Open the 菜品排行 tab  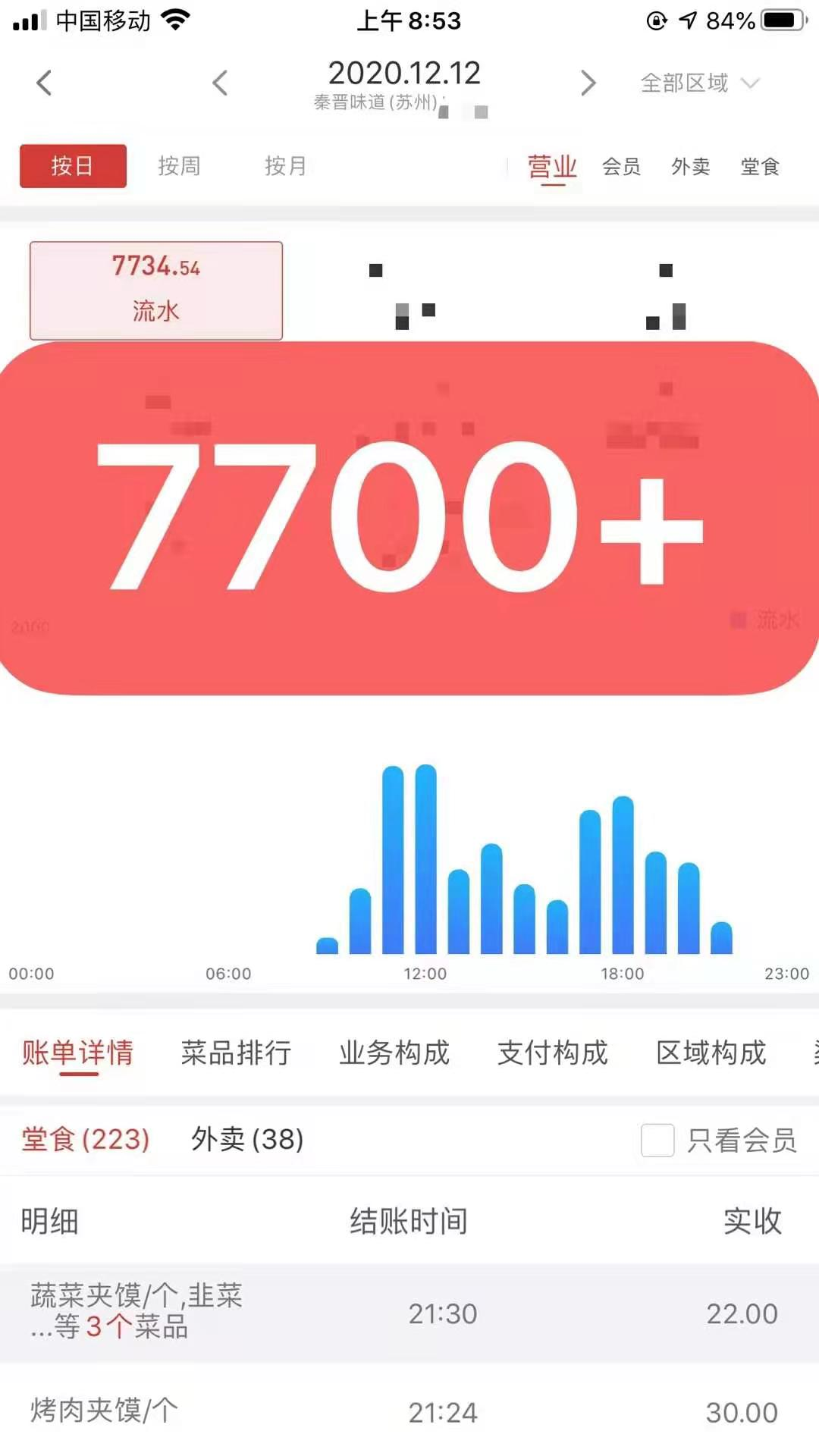236,1053
